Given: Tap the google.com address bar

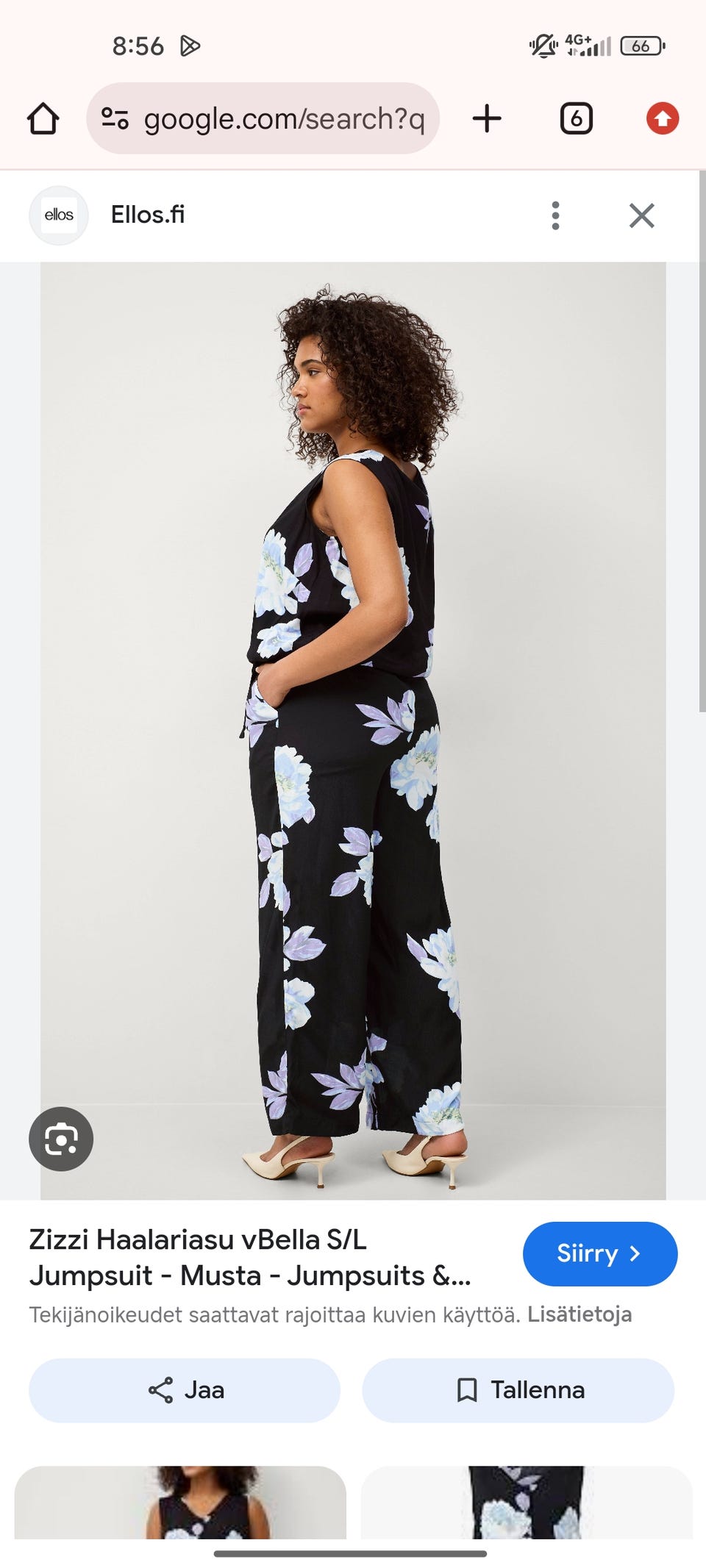Looking at the screenshot, I should [263, 118].
